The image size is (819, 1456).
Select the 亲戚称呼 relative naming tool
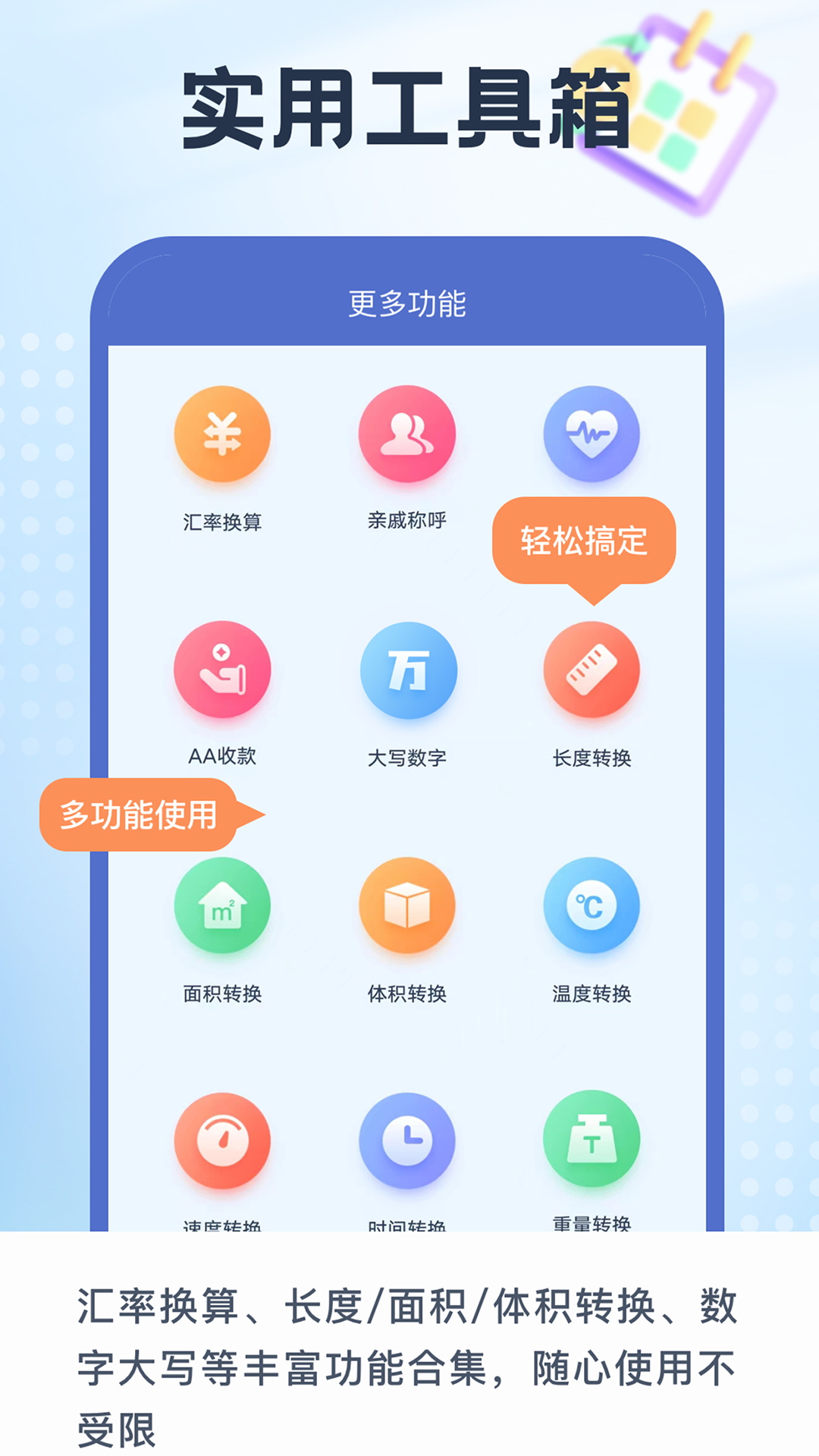point(408,434)
